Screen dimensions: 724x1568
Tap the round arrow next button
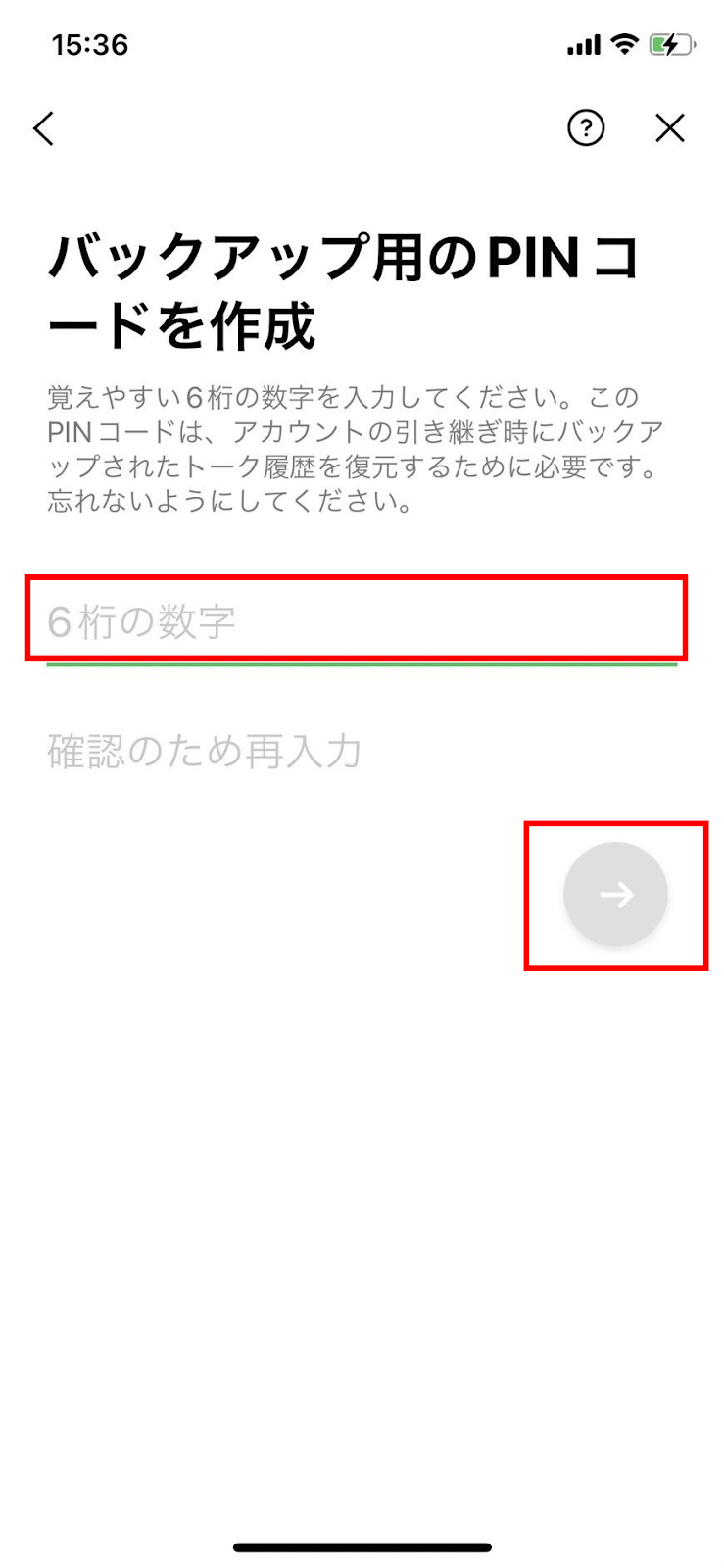point(615,894)
